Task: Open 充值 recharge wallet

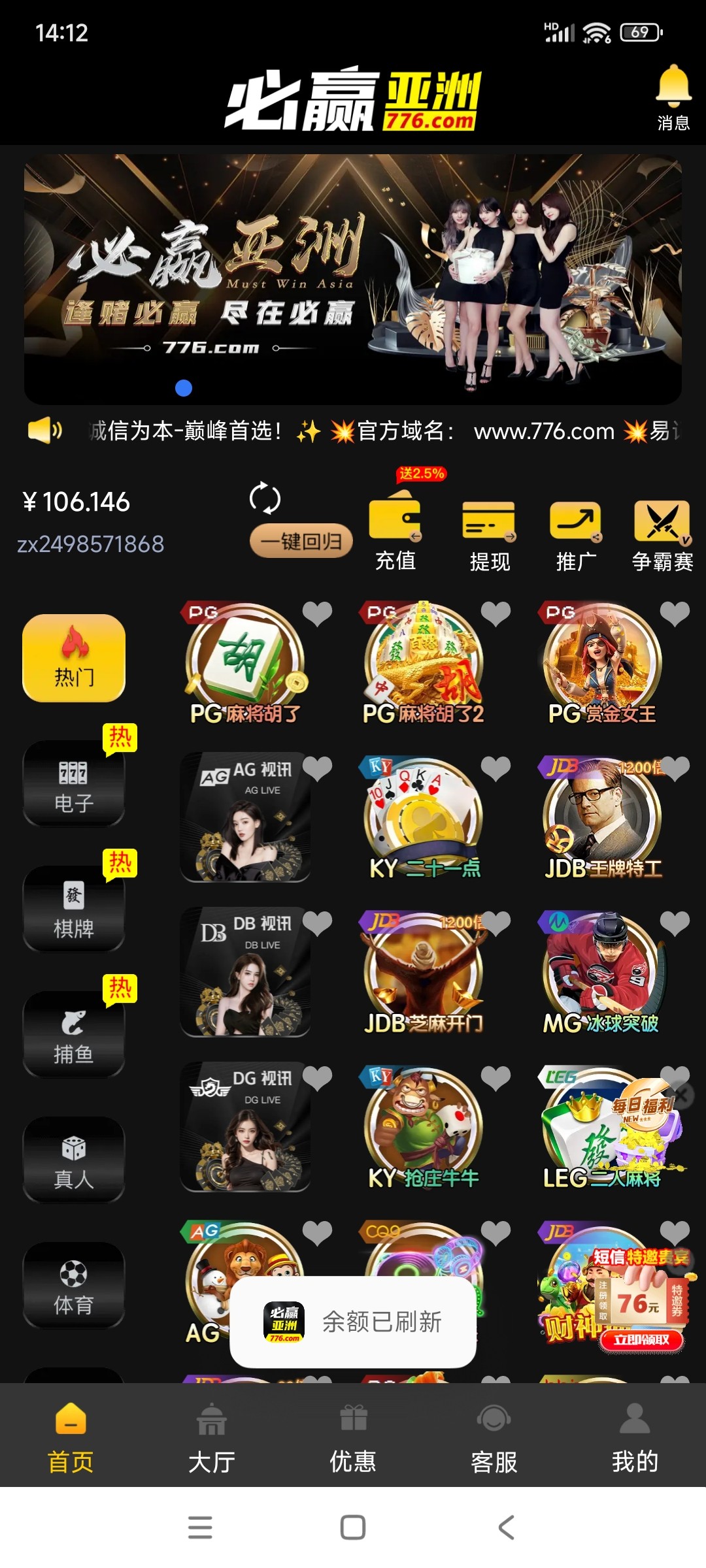Action: pos(395,532)
